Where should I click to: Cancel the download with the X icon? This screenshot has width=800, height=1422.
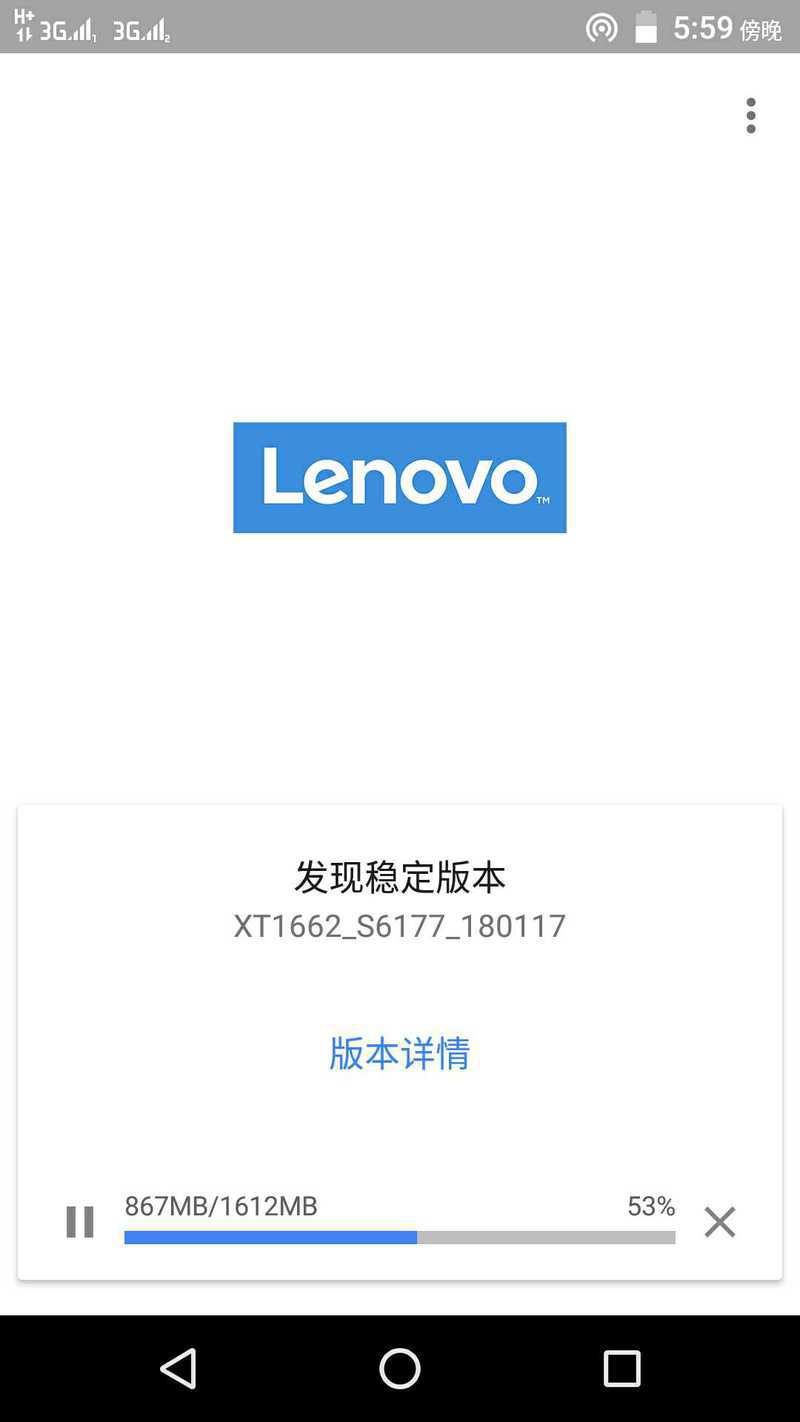[x=720, y=1221]
